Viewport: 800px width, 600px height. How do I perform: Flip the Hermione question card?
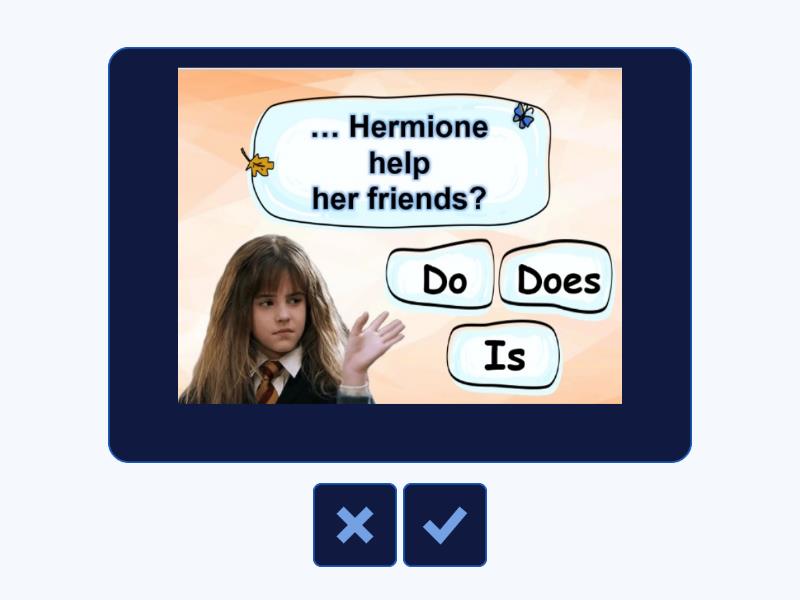click(x=400, y=255)
